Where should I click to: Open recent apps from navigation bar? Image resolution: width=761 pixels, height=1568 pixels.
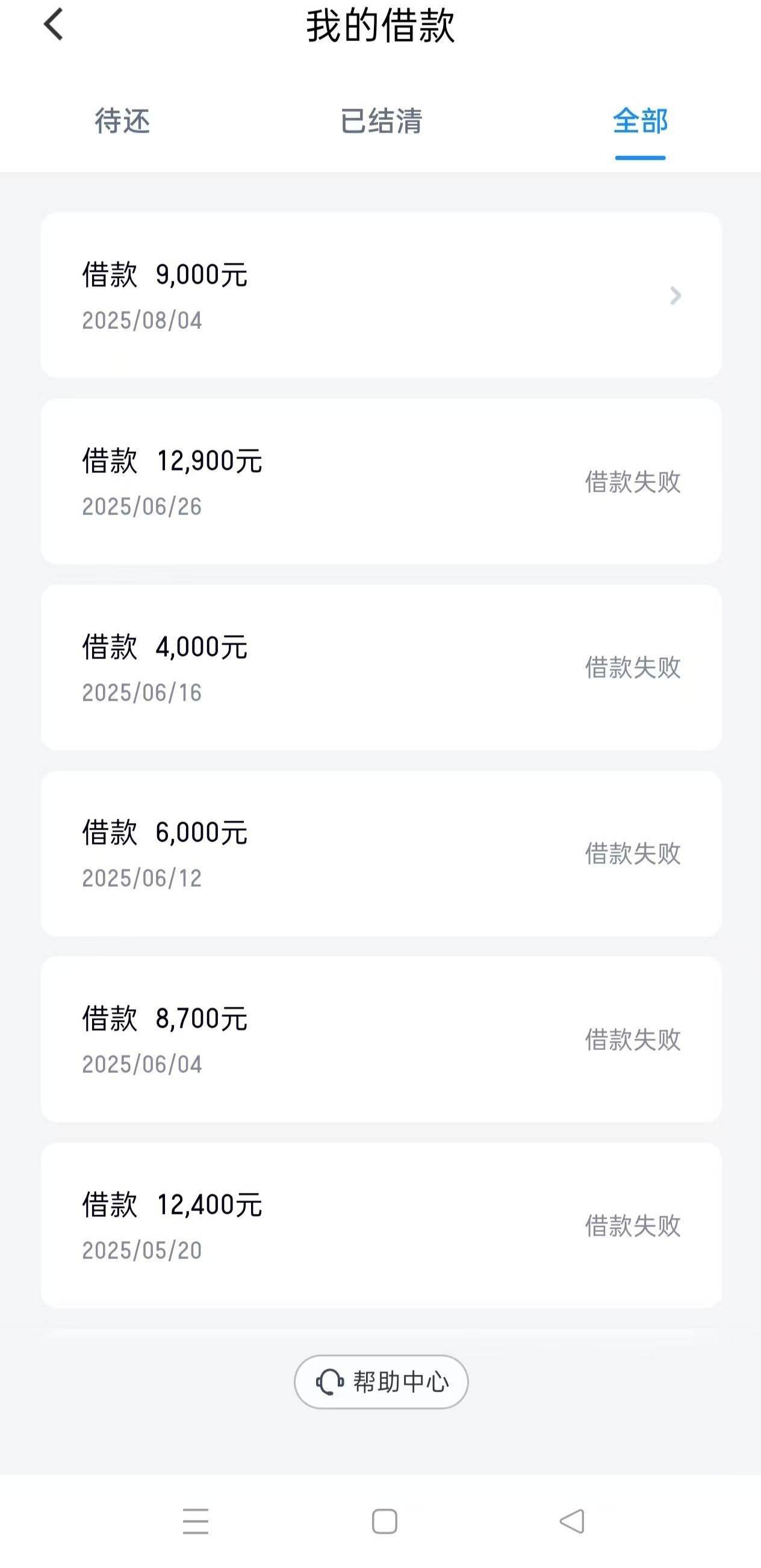[195, 1521]
